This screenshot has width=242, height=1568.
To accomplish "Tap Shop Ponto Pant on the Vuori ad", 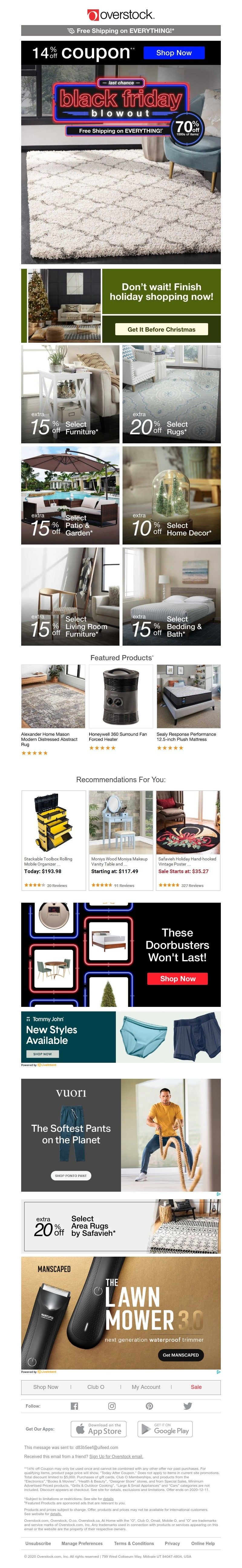I will coord(71,1175).
